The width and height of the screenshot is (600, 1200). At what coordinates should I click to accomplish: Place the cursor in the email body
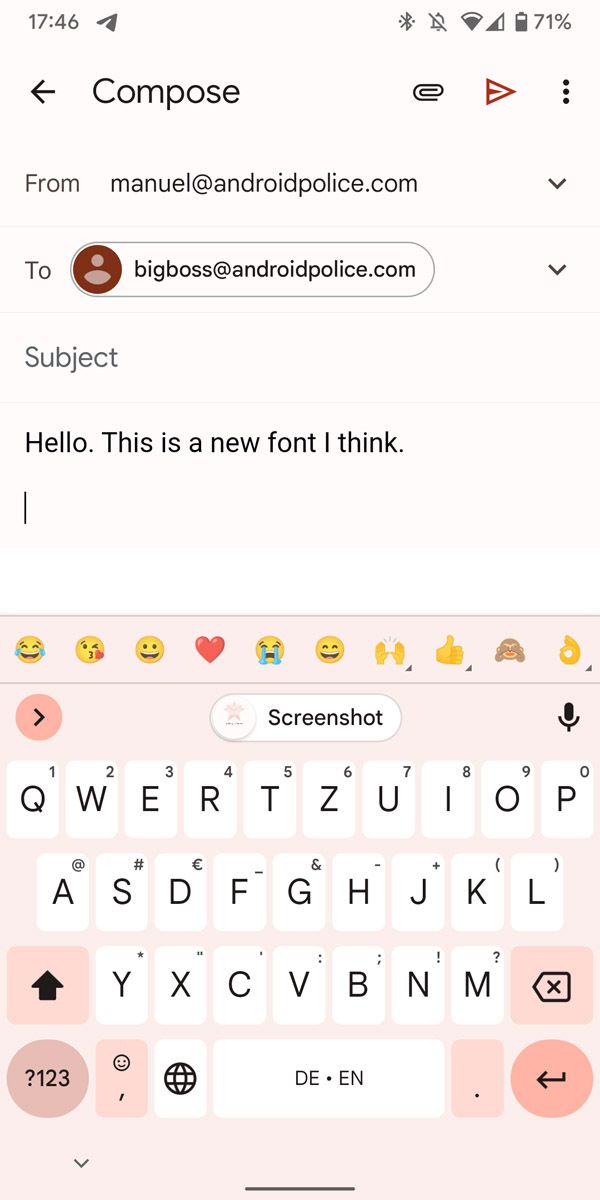[x=300, y=508]
